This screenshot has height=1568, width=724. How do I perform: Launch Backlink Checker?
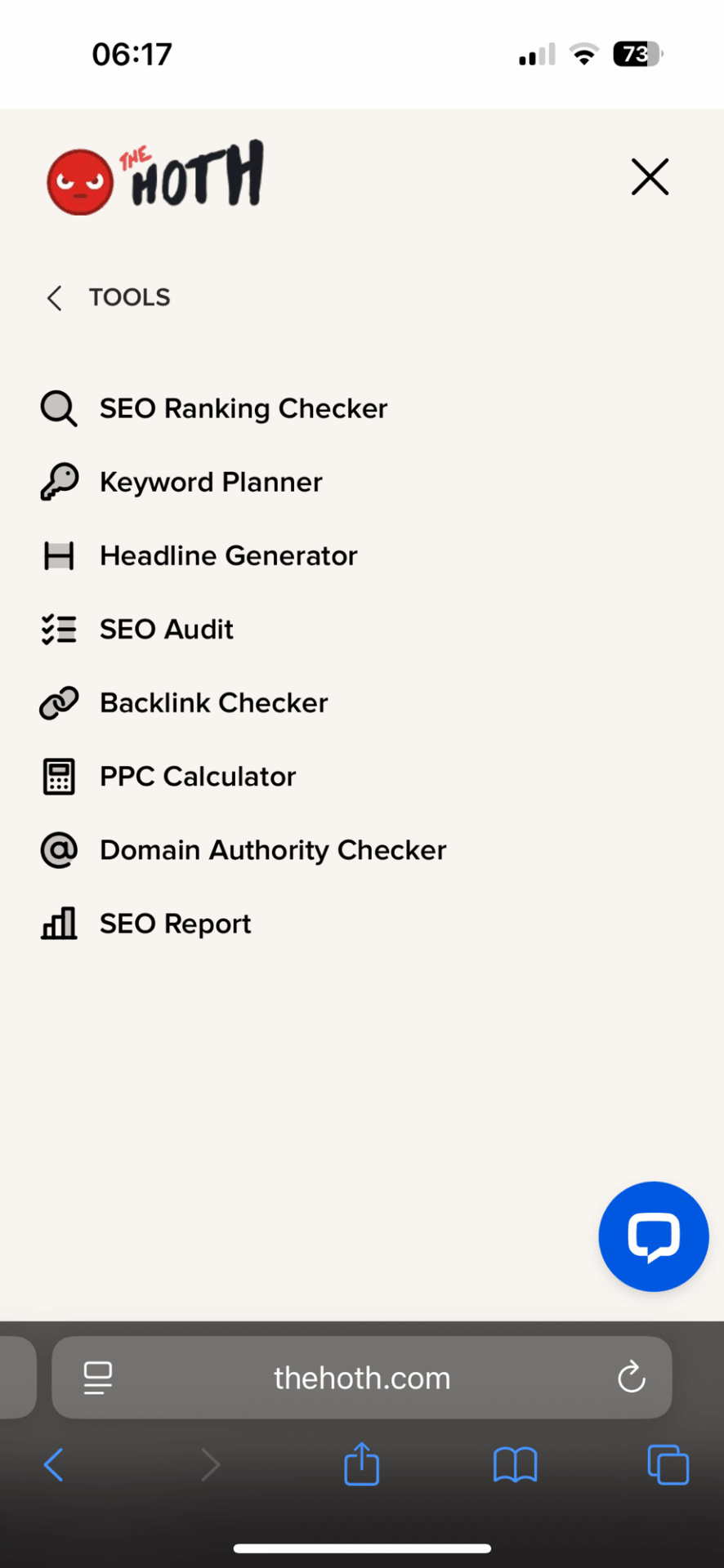[213, 703]
